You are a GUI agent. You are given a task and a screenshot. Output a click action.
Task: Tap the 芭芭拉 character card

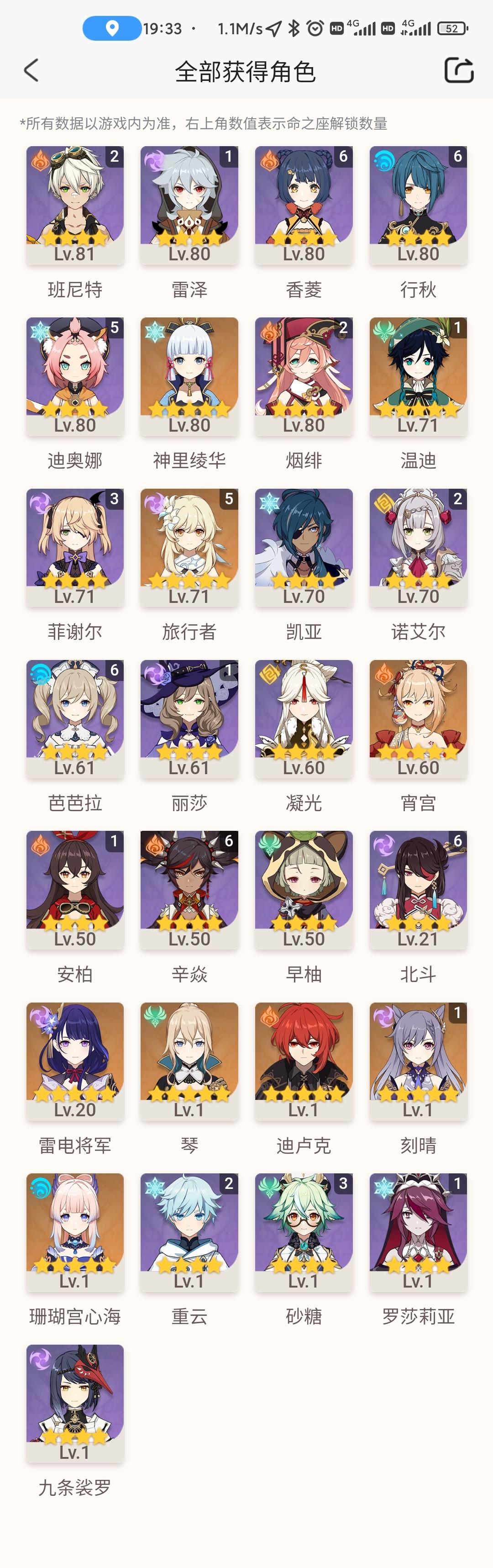(75, 719)
